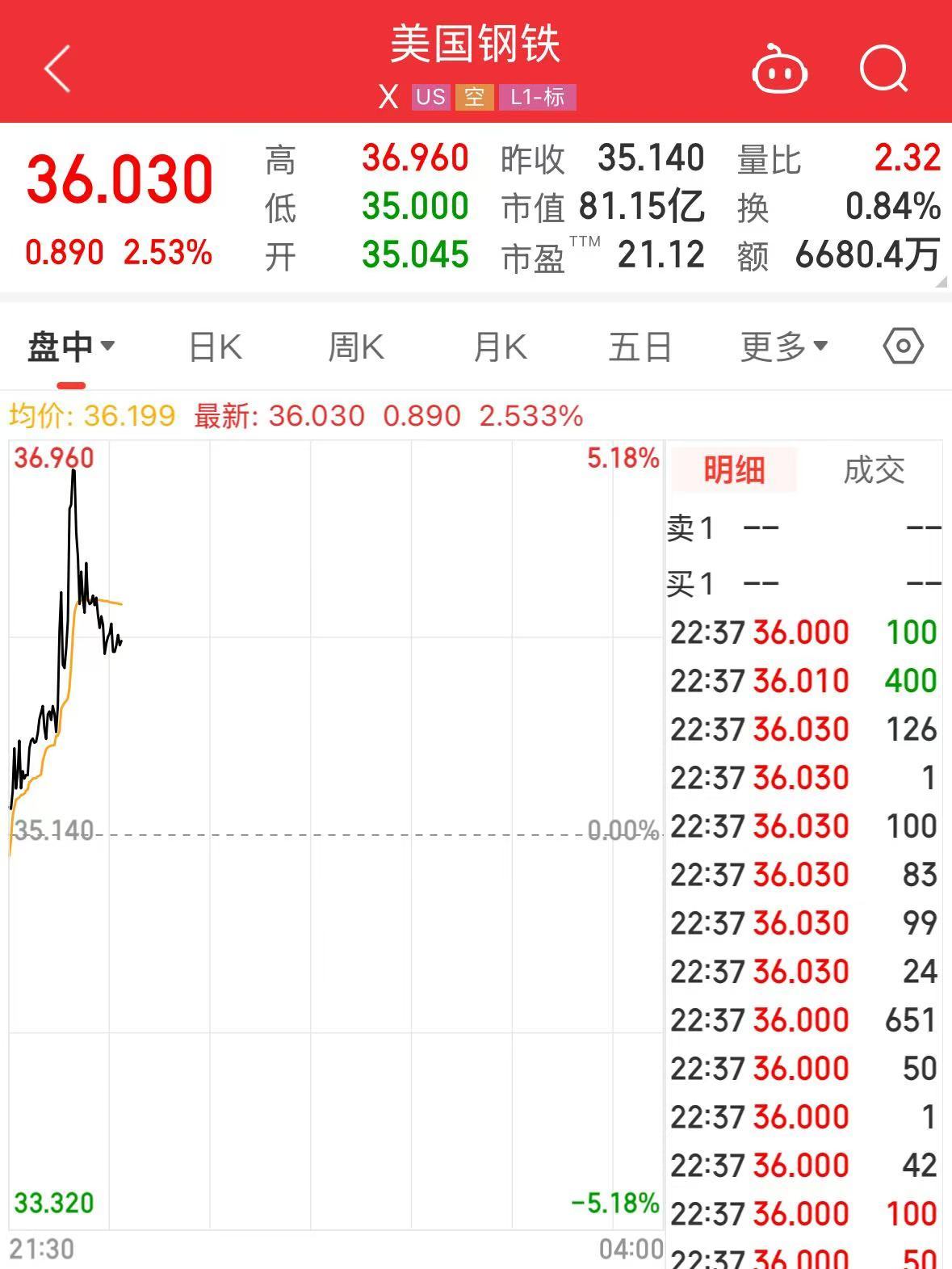The width and height of the screenshot is (952, 1269).
Task: Switch to the 周K chart tab
Action: (356, 347)
